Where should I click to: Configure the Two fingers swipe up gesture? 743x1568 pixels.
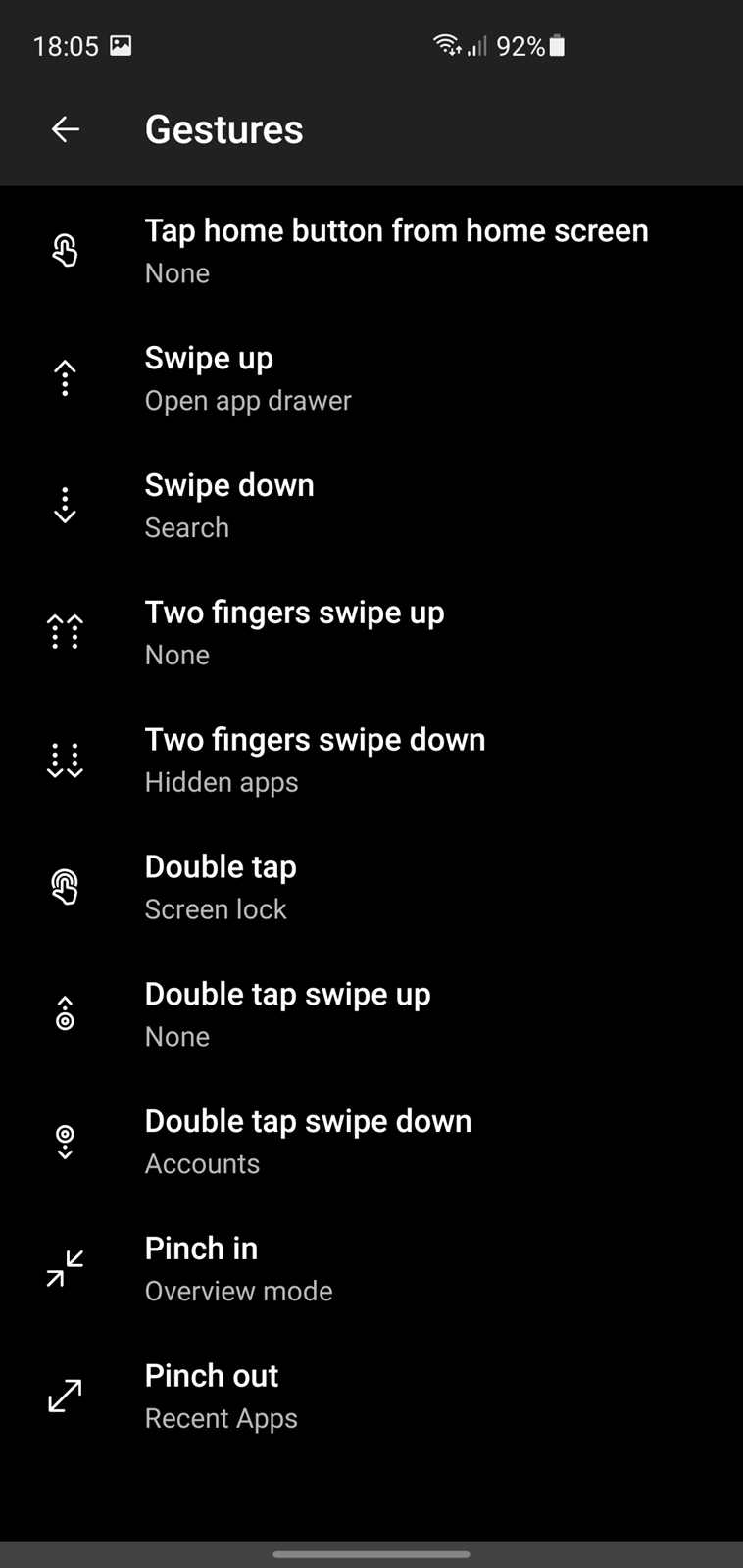coord(371,633)
